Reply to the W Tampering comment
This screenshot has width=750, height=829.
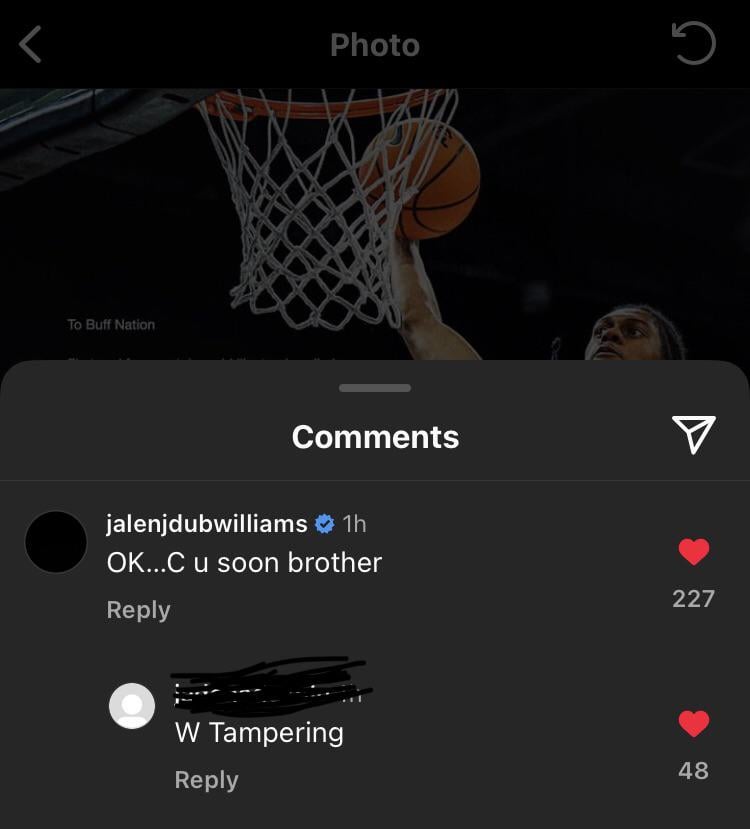coord(206,780)
